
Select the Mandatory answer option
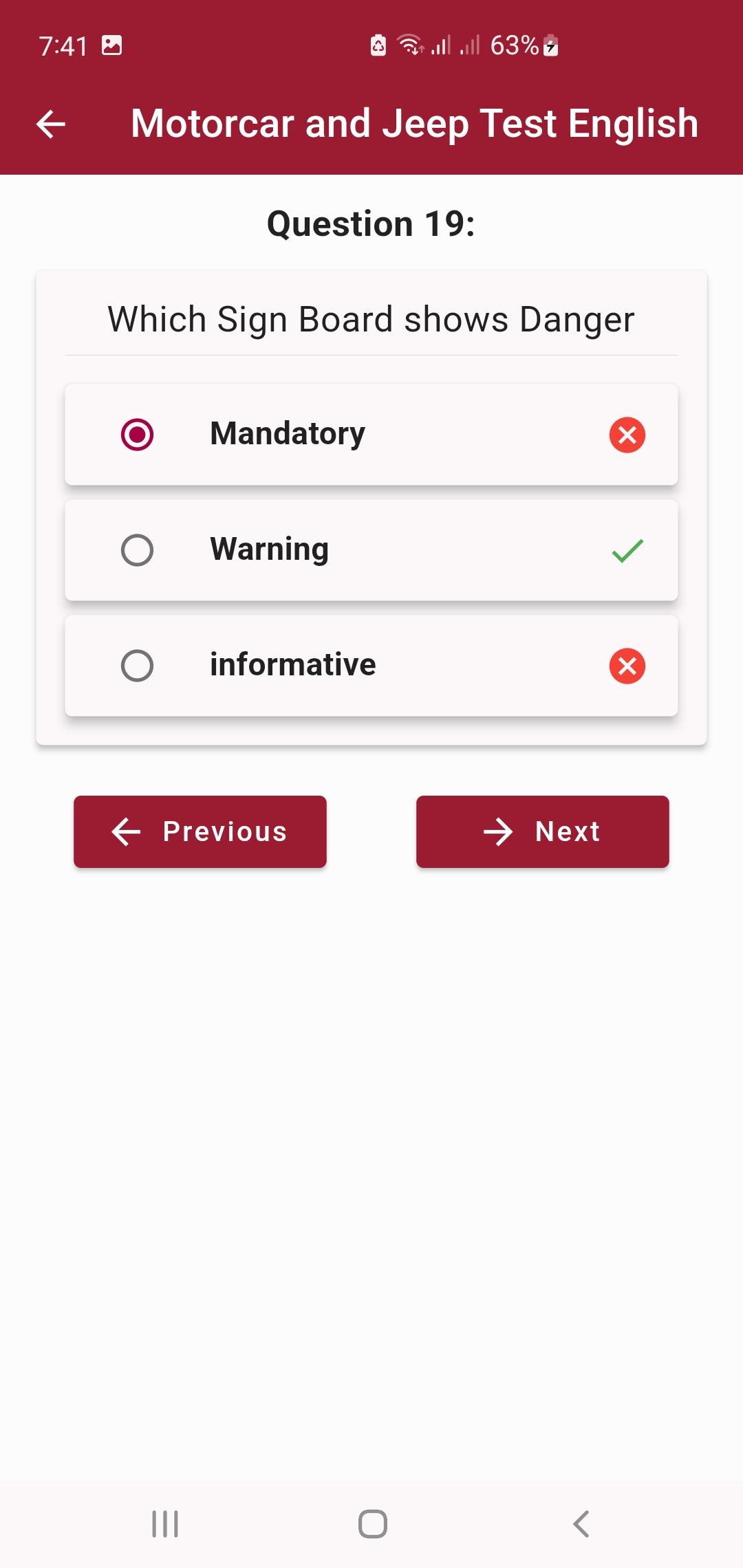(x=371, y=435)
